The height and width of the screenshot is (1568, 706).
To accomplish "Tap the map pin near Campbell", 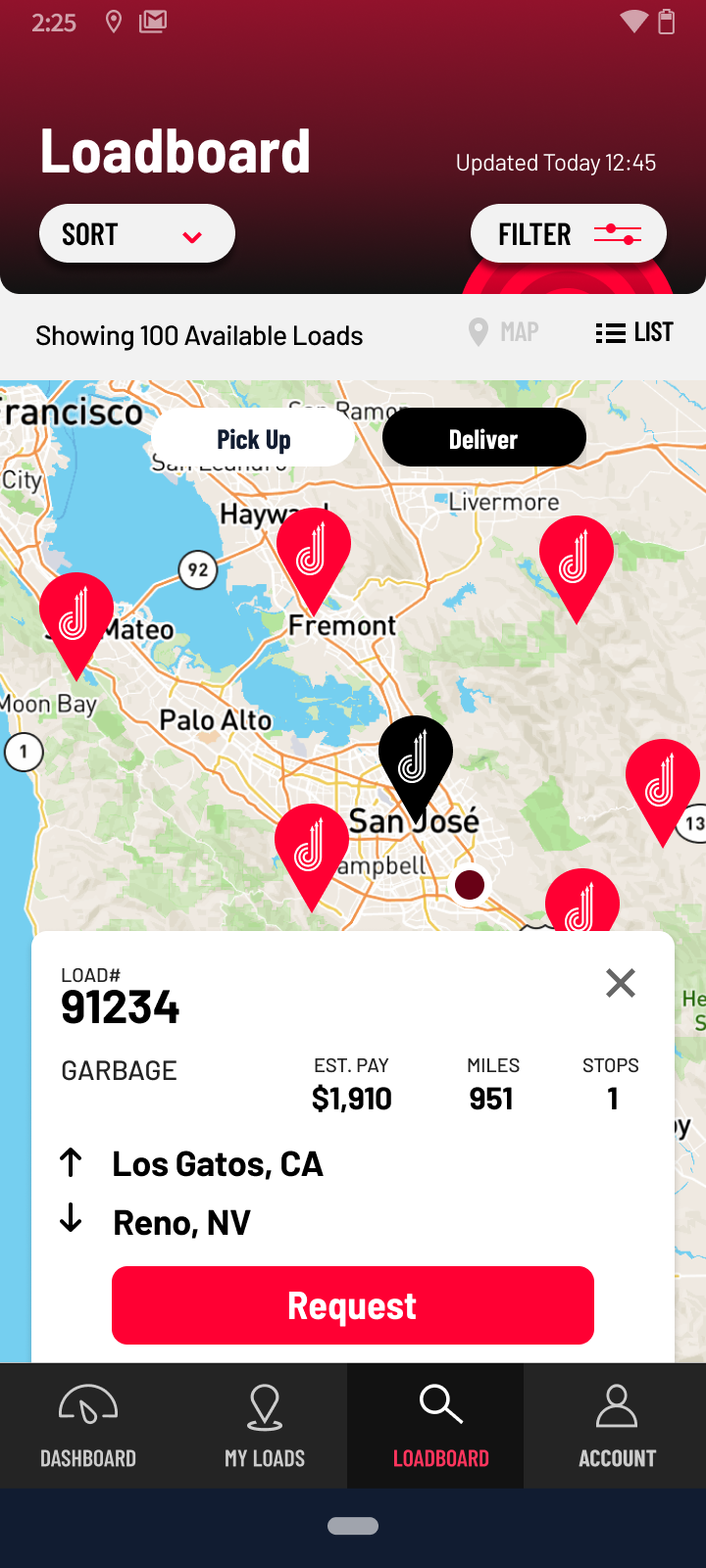I will pyautogui.click(x=311, y=847).
